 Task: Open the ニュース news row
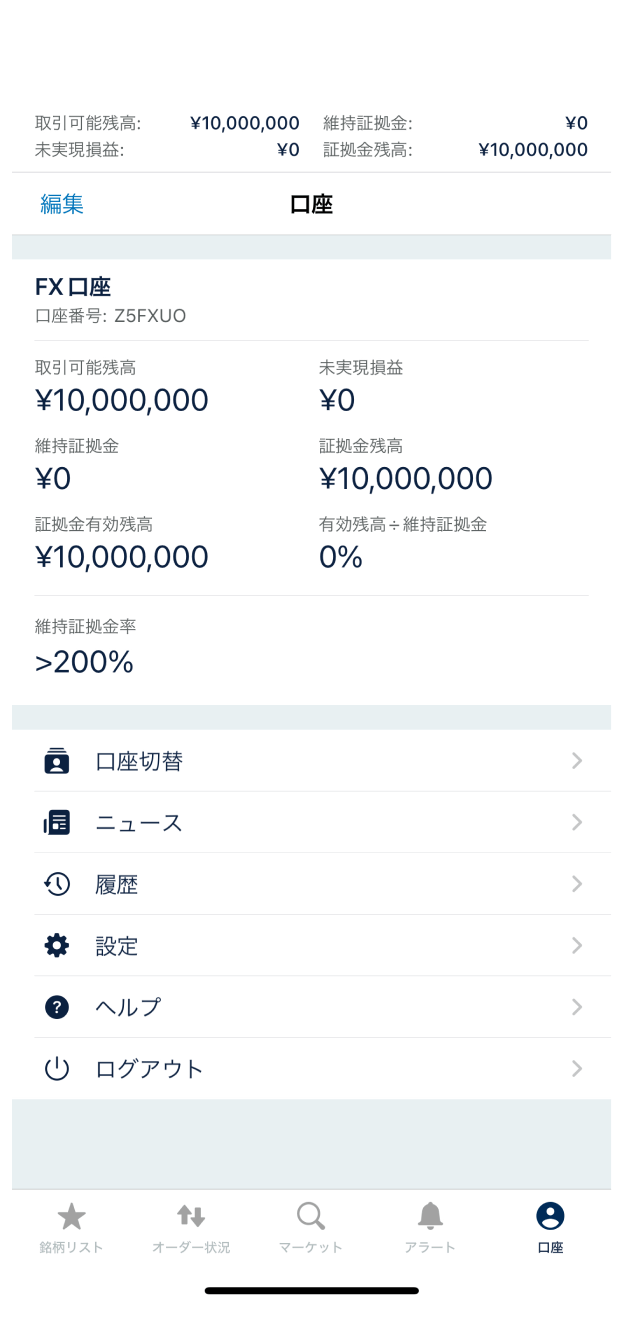pos(311,823)
